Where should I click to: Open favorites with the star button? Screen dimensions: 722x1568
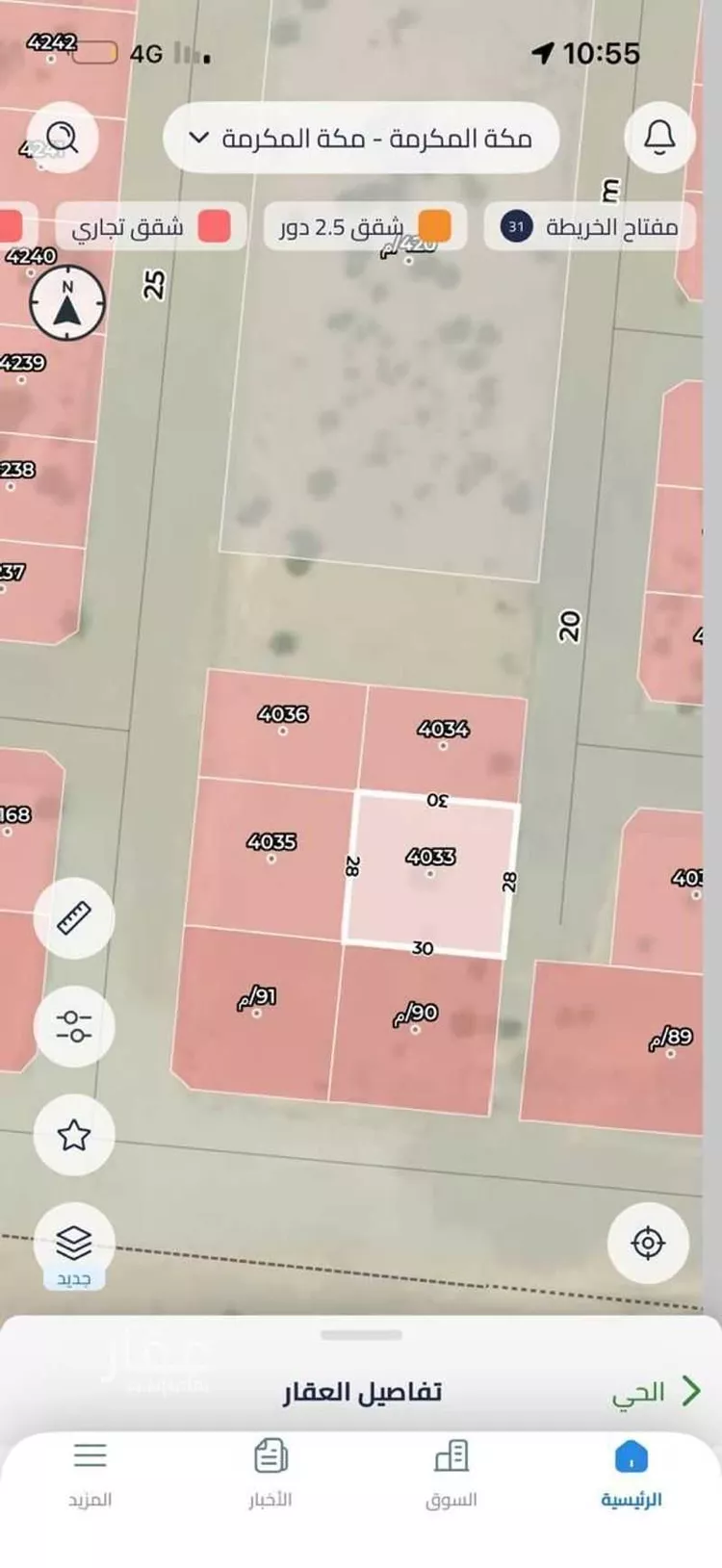coord(74,1135)
